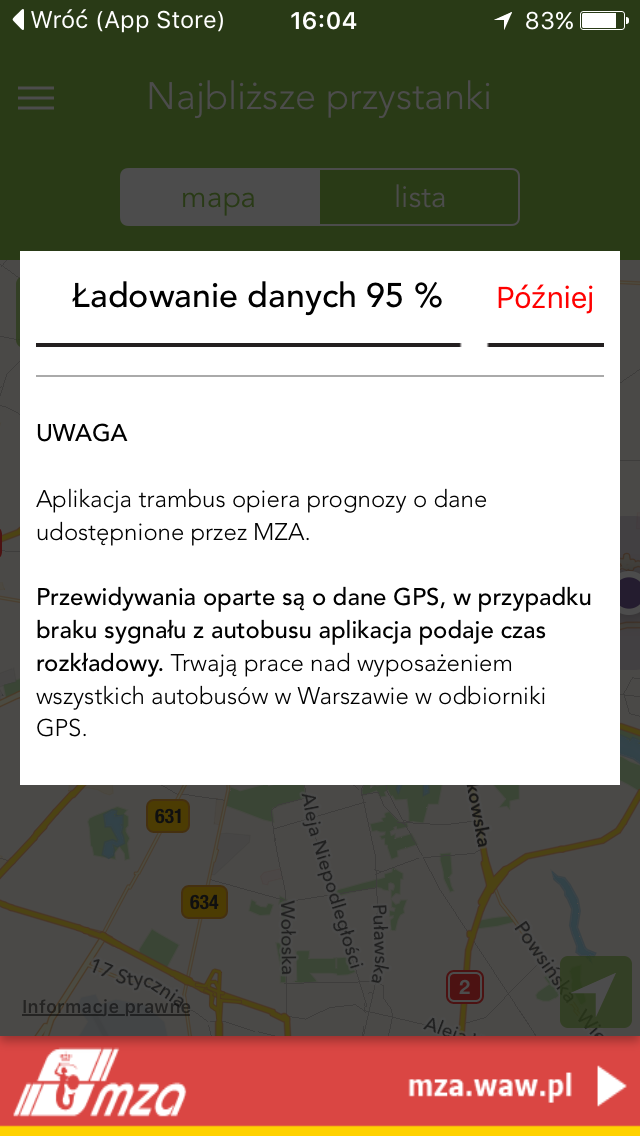
Task: Open the Informacje prawne link
Action: click(107, 1006)
